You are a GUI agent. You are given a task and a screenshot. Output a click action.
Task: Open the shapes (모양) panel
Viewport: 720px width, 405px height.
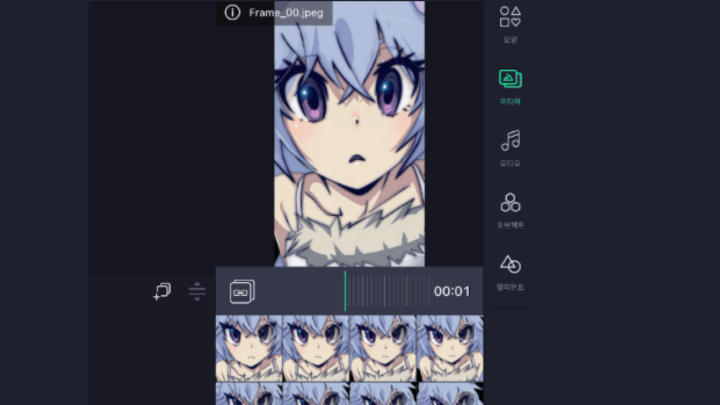tap(510, 23)
